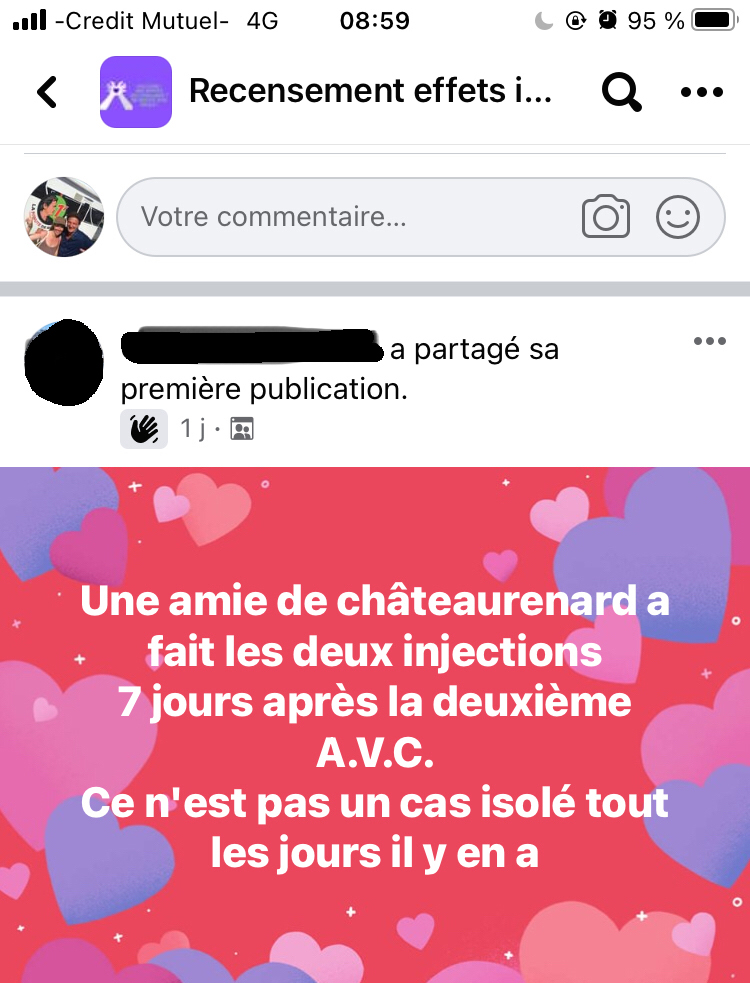Open the post's three-dot options menu
The height and width of the screenshot is (983, 750).
[709, 341]
